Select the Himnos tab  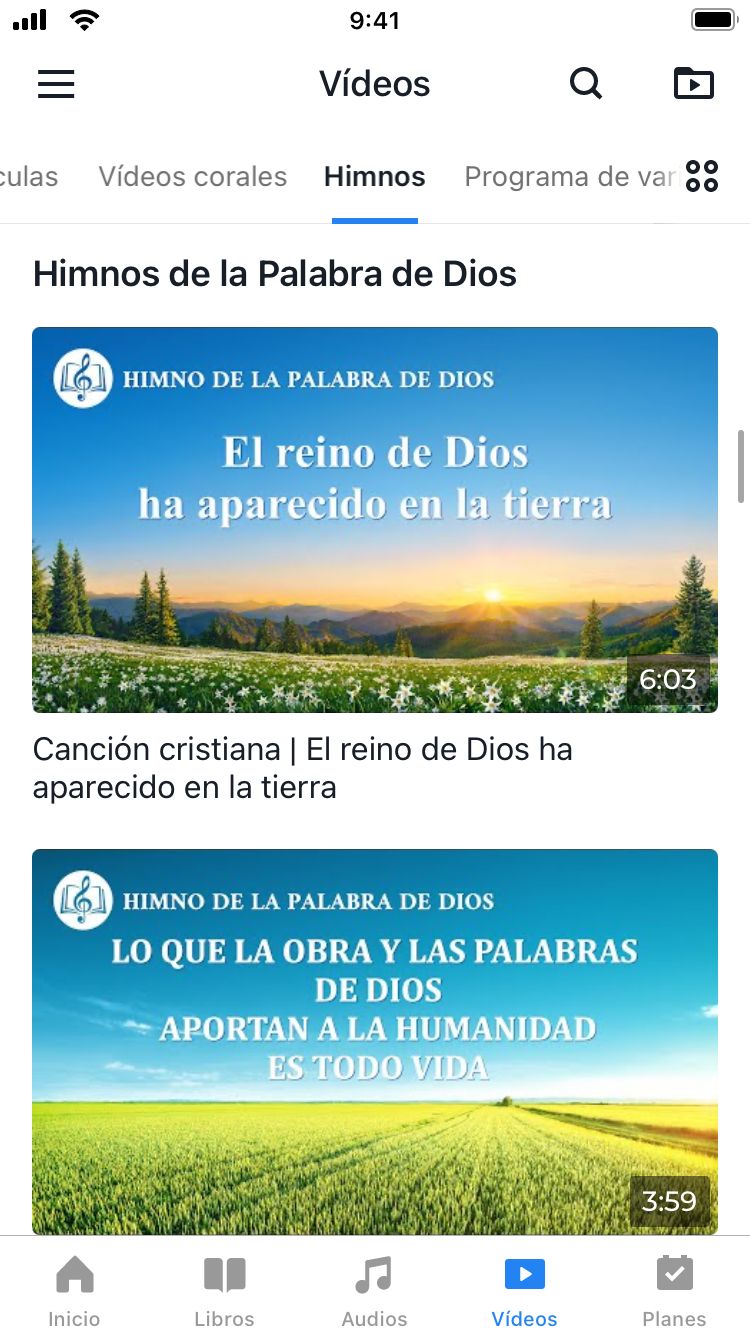[x=375, y=177]
